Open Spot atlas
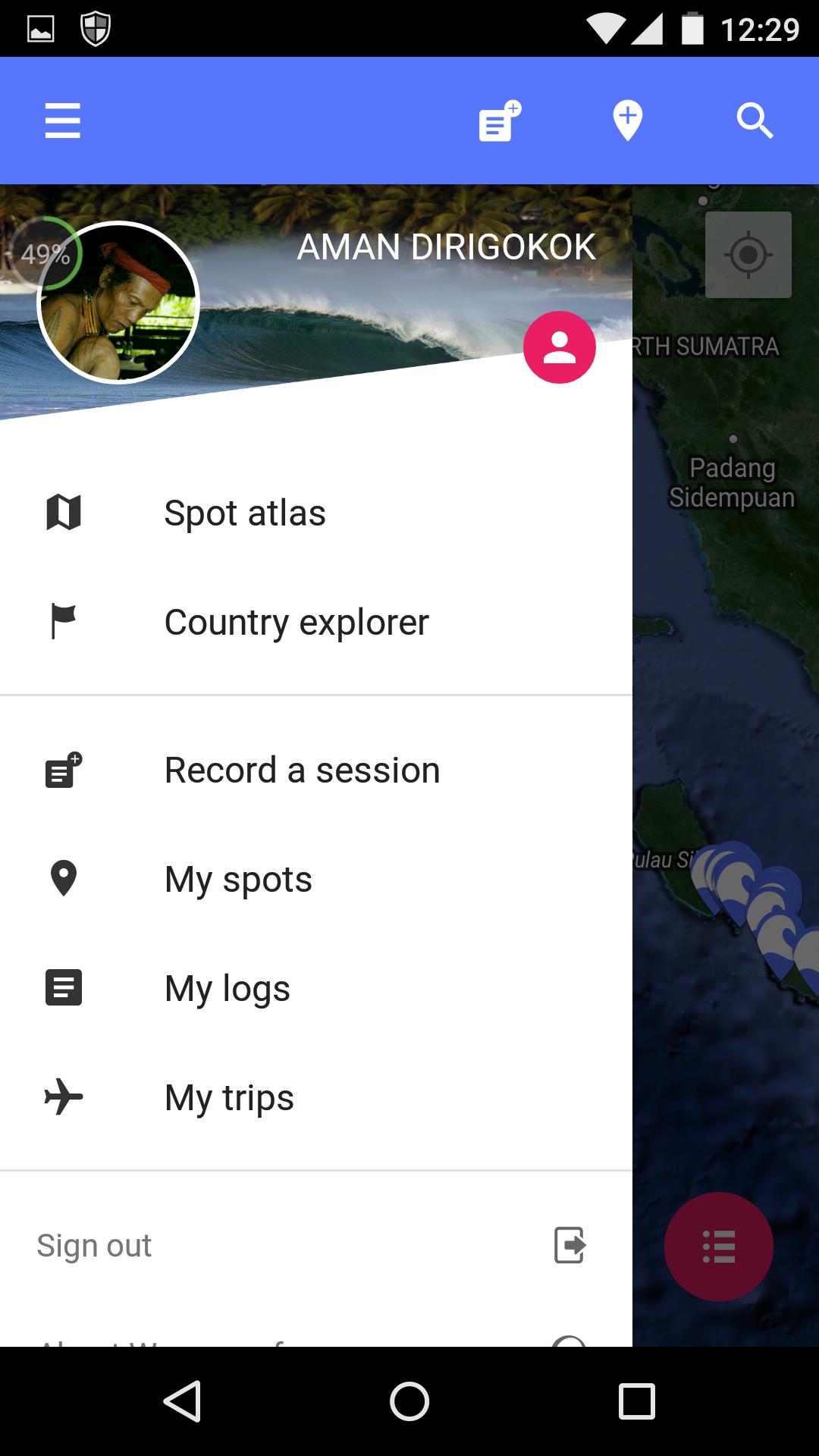Viewport: 819px width, 1456px height. coord(244,513)
